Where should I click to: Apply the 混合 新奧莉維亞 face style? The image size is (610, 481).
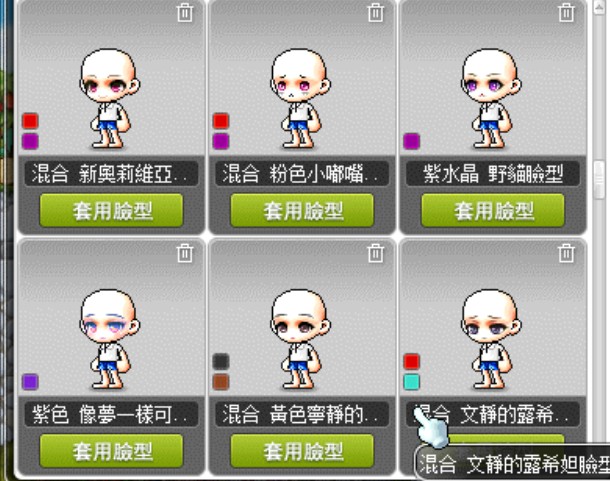(111, 211)
